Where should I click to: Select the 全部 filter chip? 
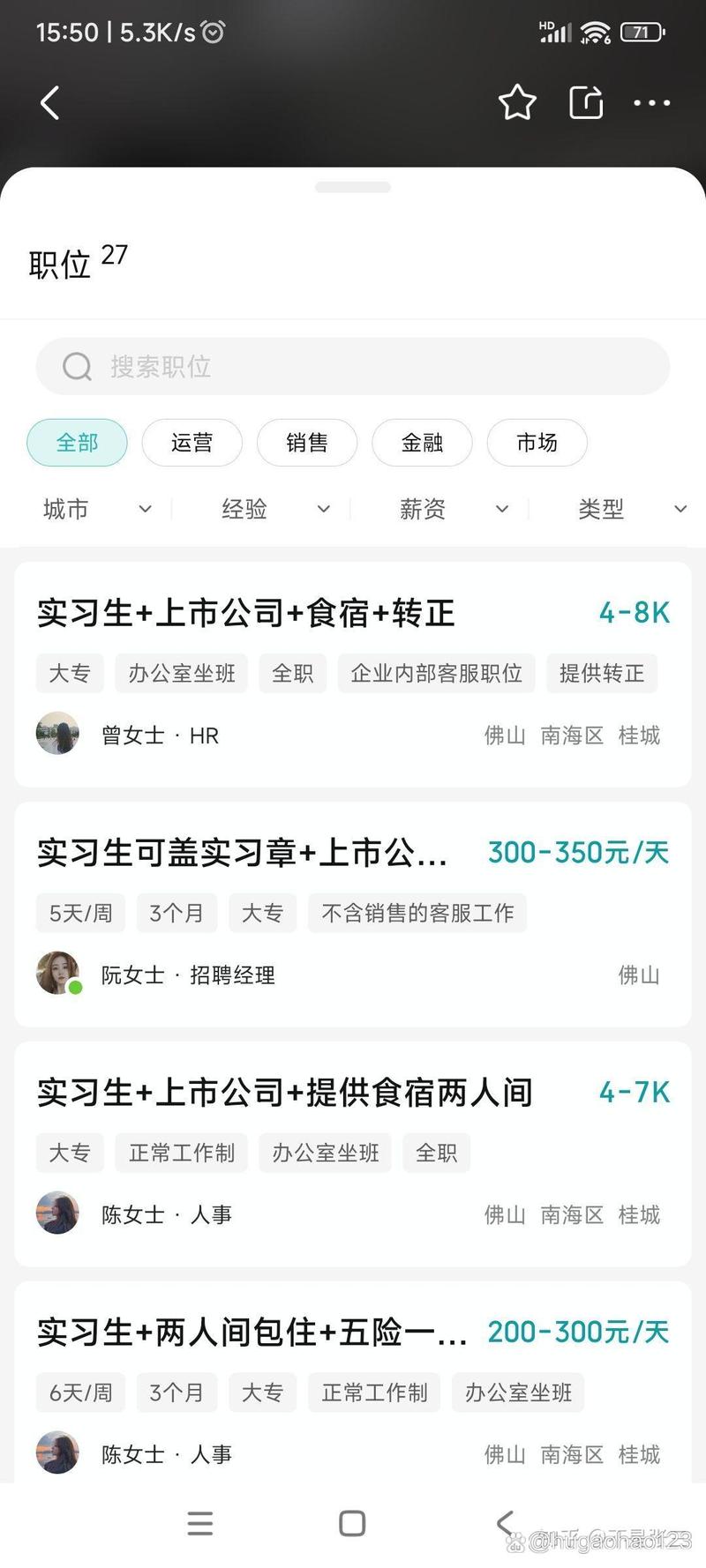[79, 442]
